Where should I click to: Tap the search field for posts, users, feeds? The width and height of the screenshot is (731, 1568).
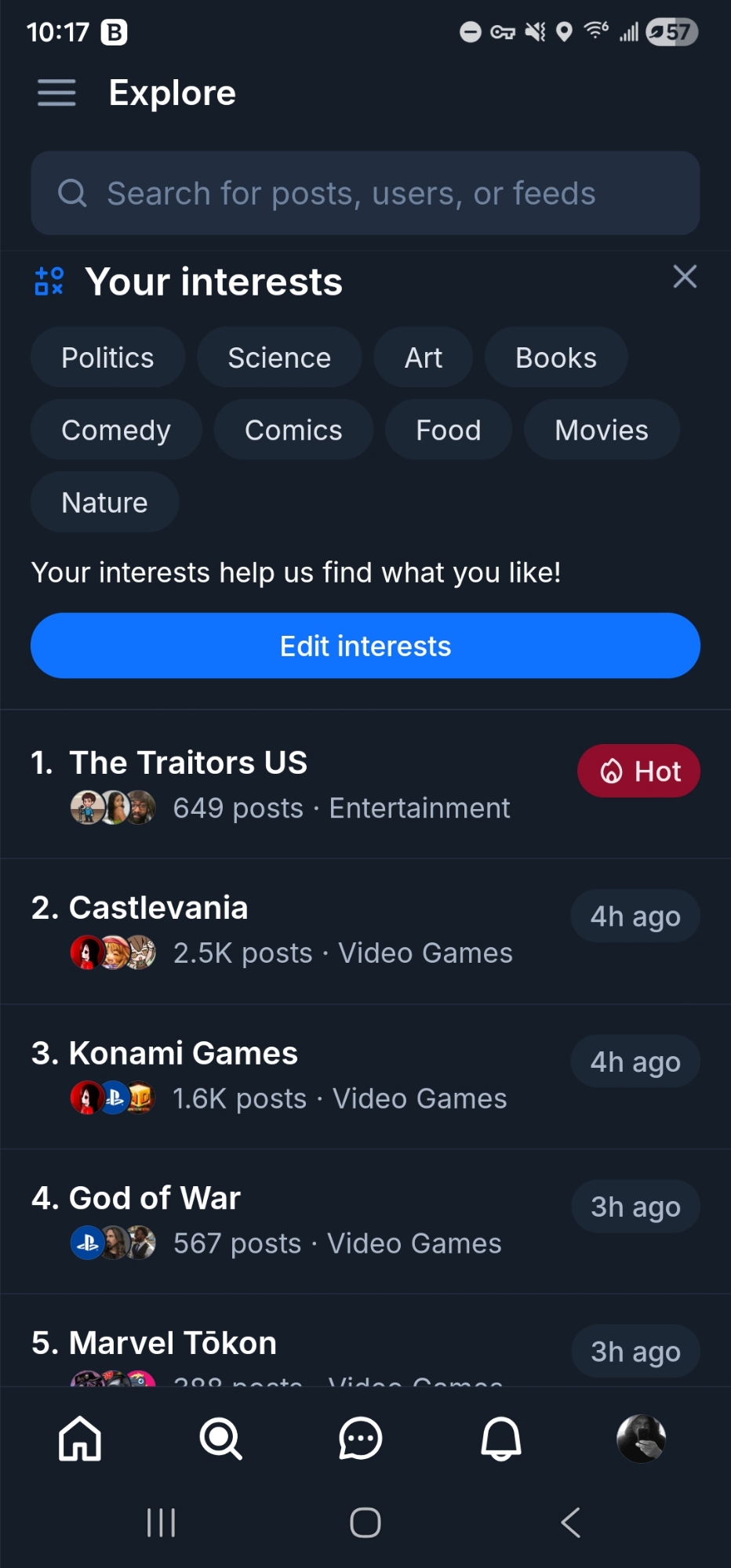coord(365,194)
